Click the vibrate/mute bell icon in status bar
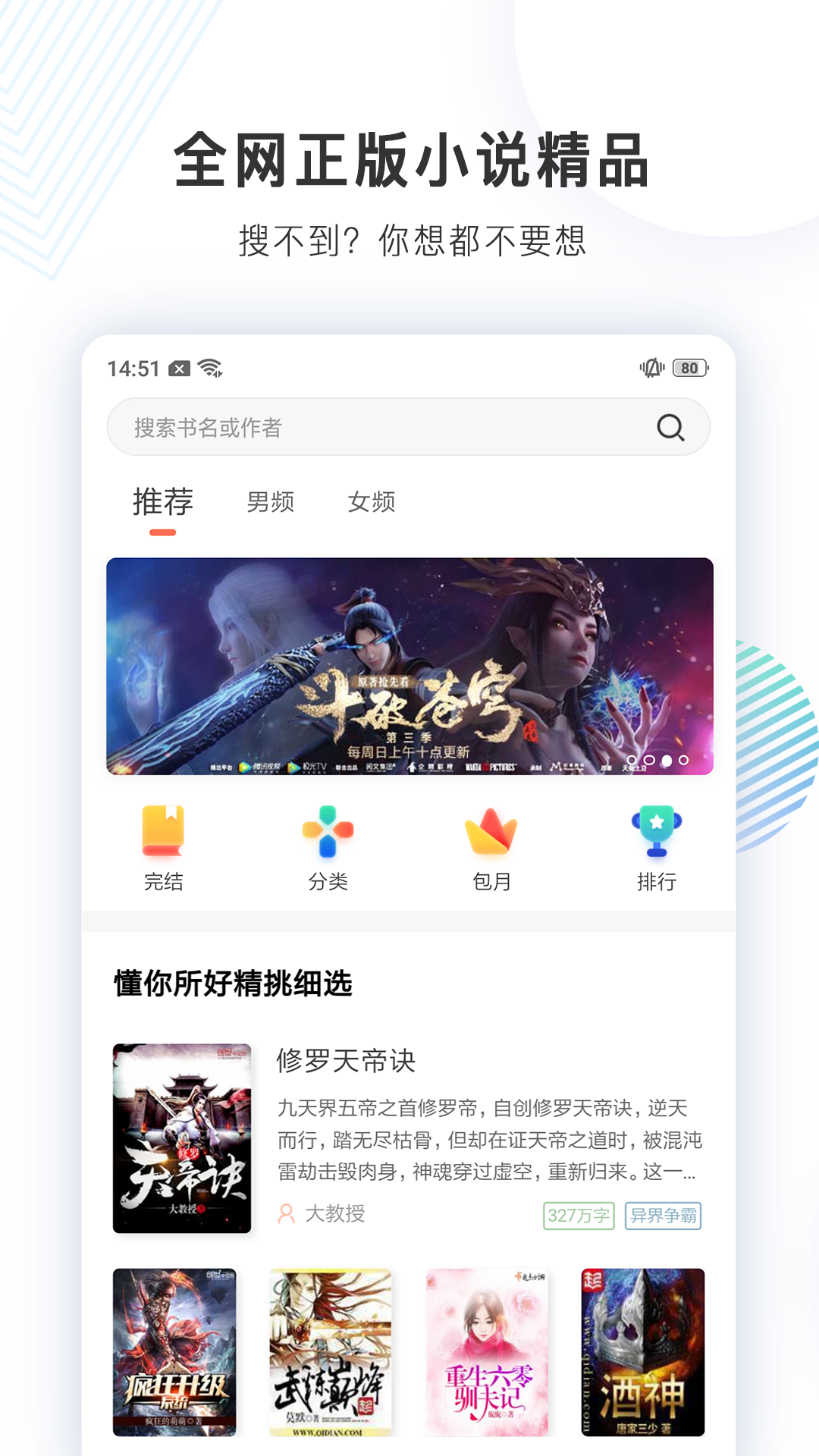 652,369
